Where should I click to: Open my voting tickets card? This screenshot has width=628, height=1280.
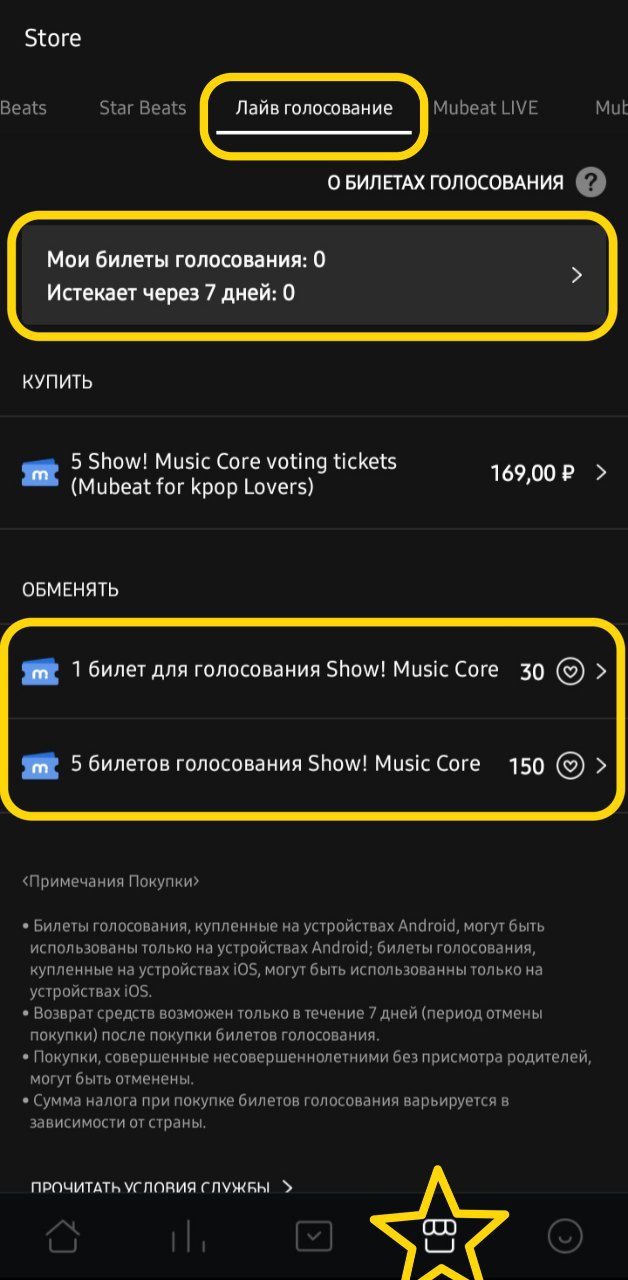tap(314, 276)
